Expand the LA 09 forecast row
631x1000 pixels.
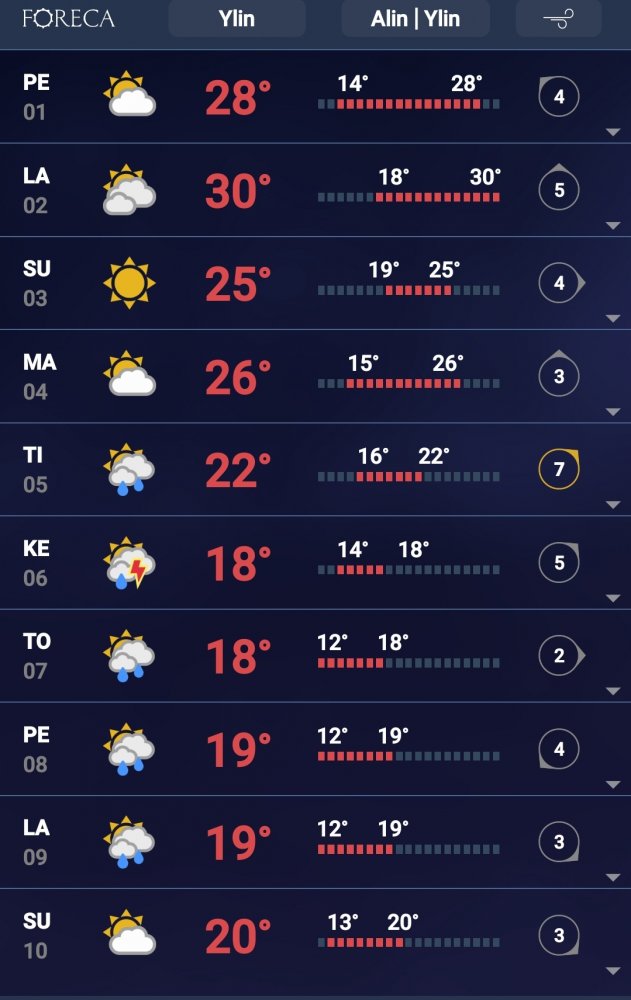tap(613, 877)
